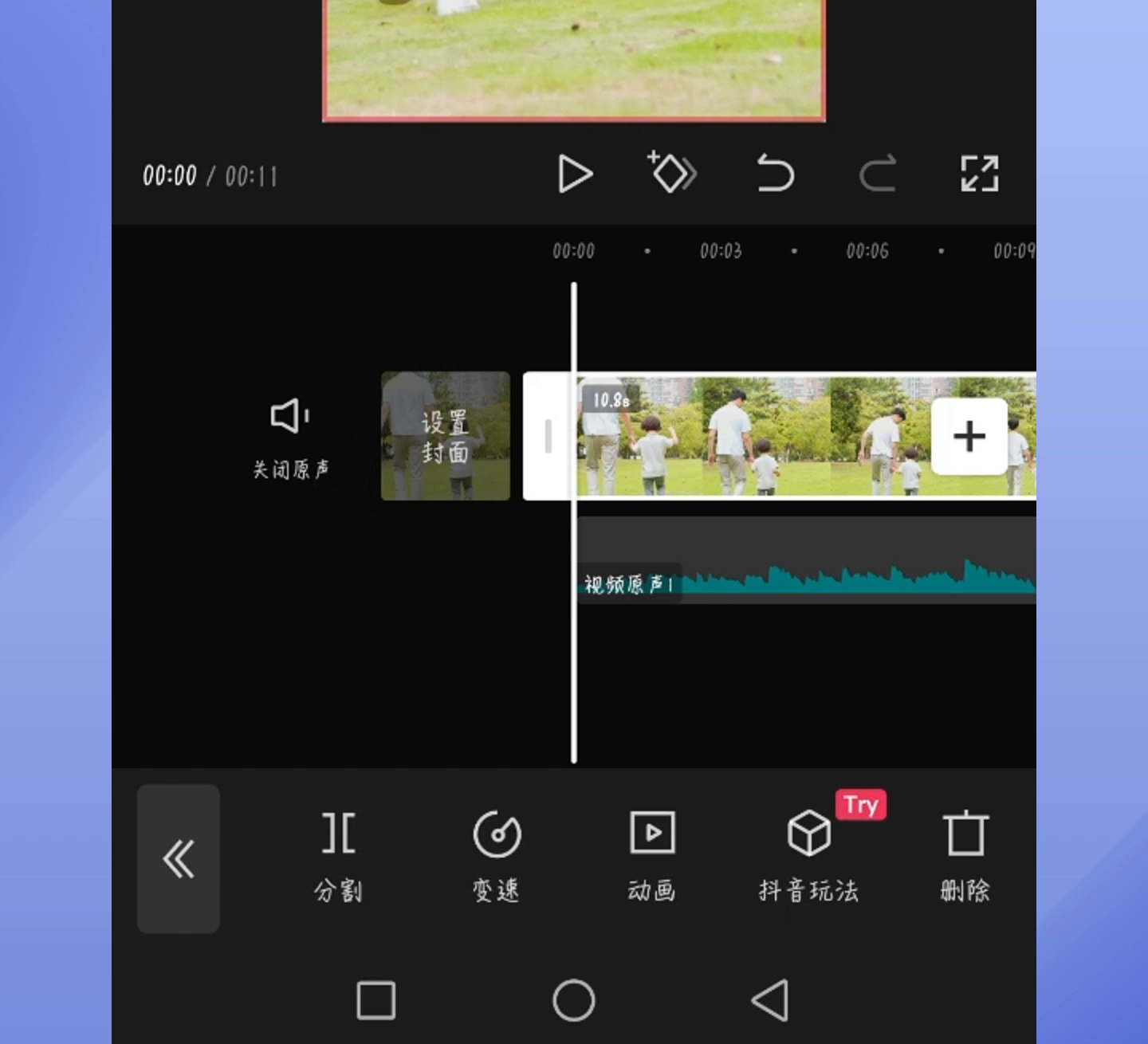The image size is (1148, 1044).
Task: Open the 变速 speed tool
Action: (x=496, y=857)
